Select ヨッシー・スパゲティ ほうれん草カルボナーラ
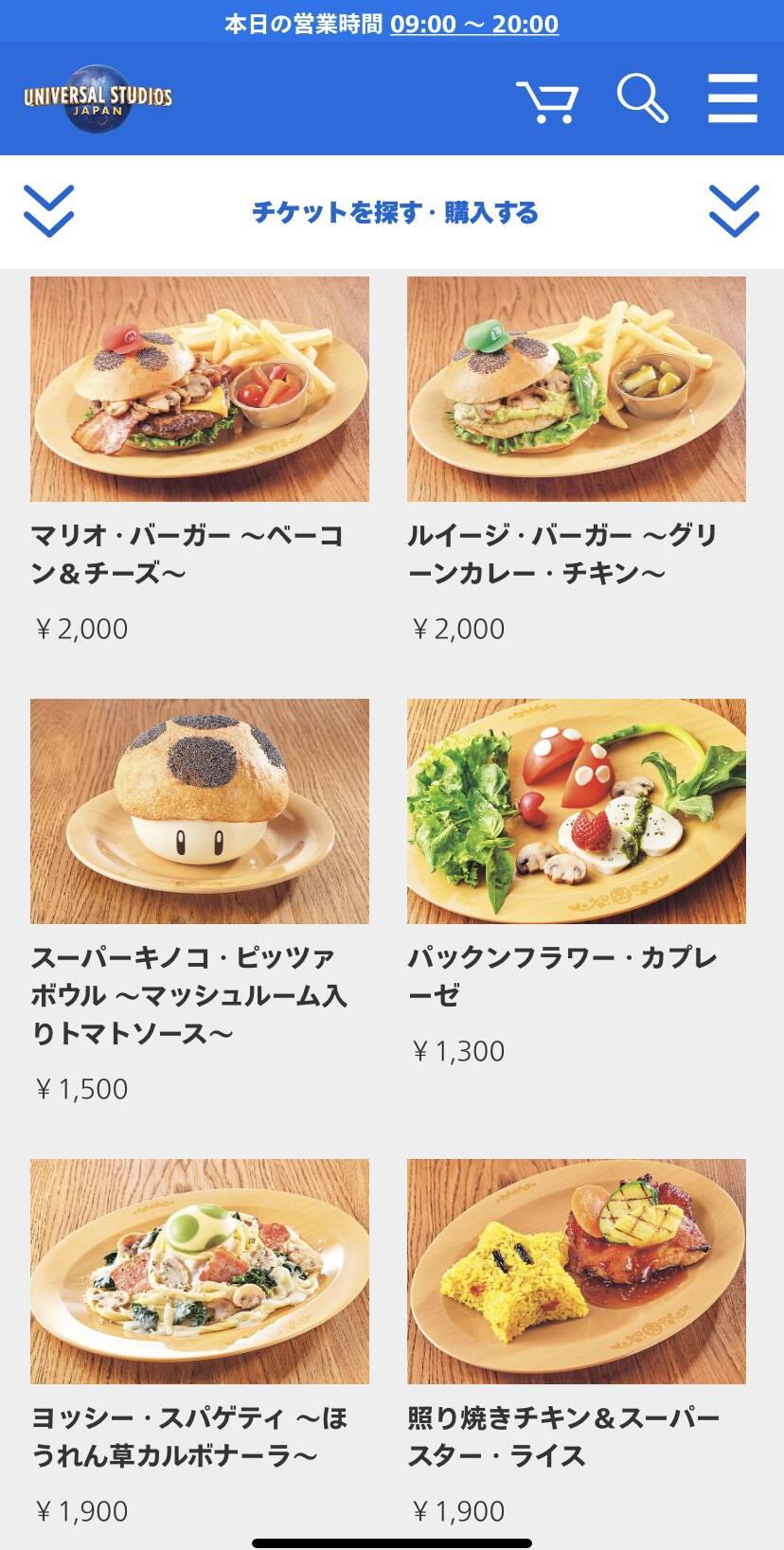 click(x=200, y=1272)
